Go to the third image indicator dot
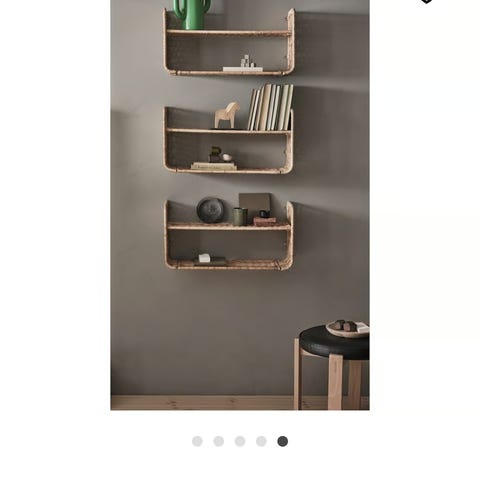The height and width of the screenshot is (480, 480). pyautogui.click(x=240, y=441)
